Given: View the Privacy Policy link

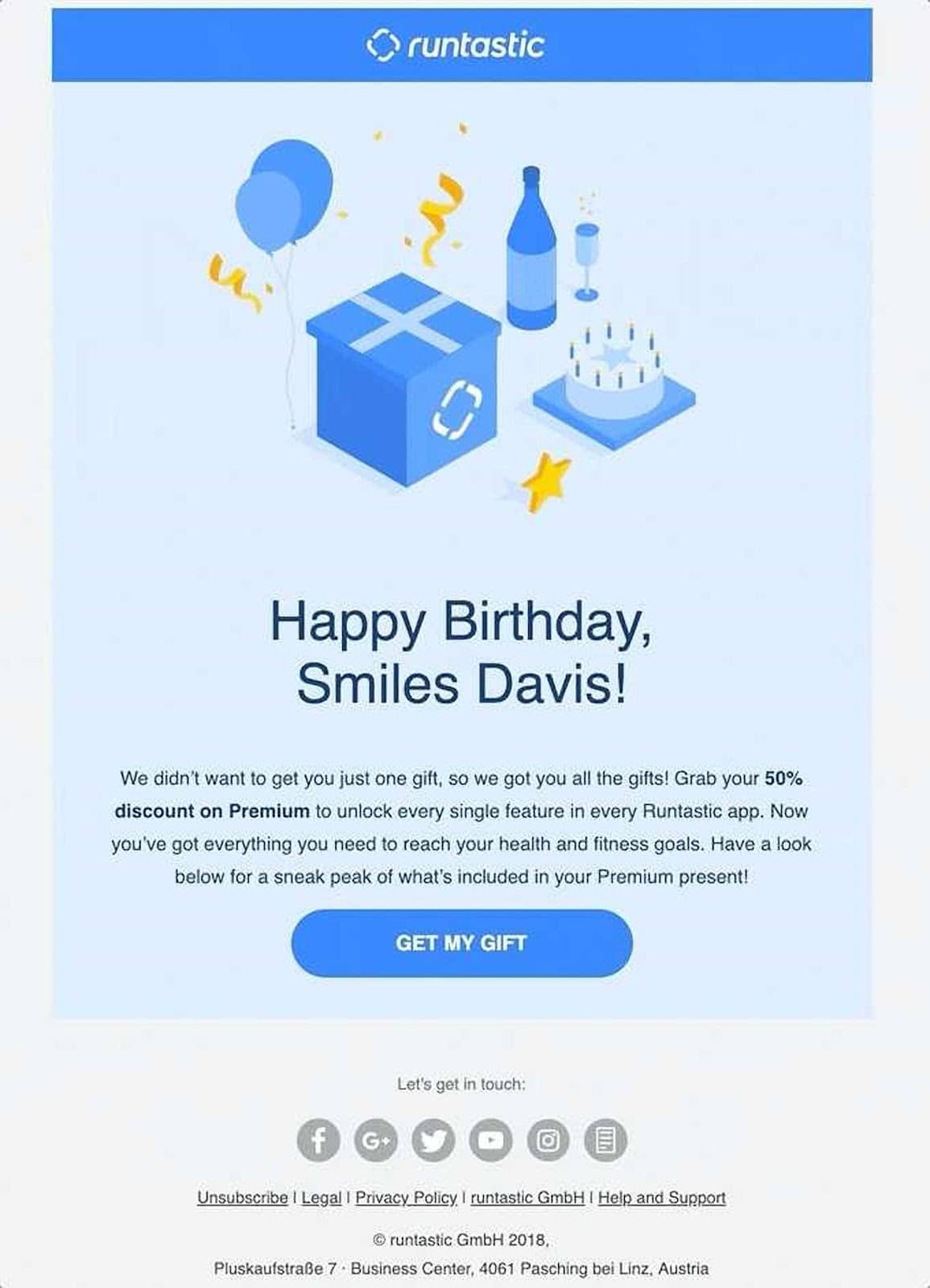Looking at the screenshot, I should coord(406,1197).
